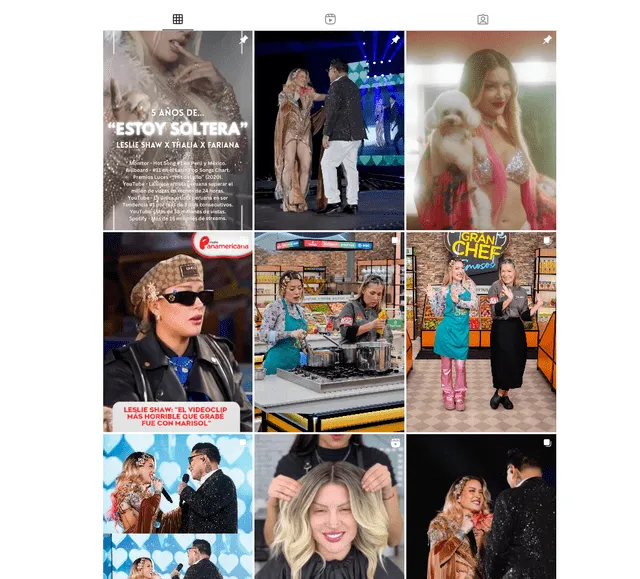Open pinned post of couple on stage
This screenshot has height=579, width=640.
click(x=329, y=130)
